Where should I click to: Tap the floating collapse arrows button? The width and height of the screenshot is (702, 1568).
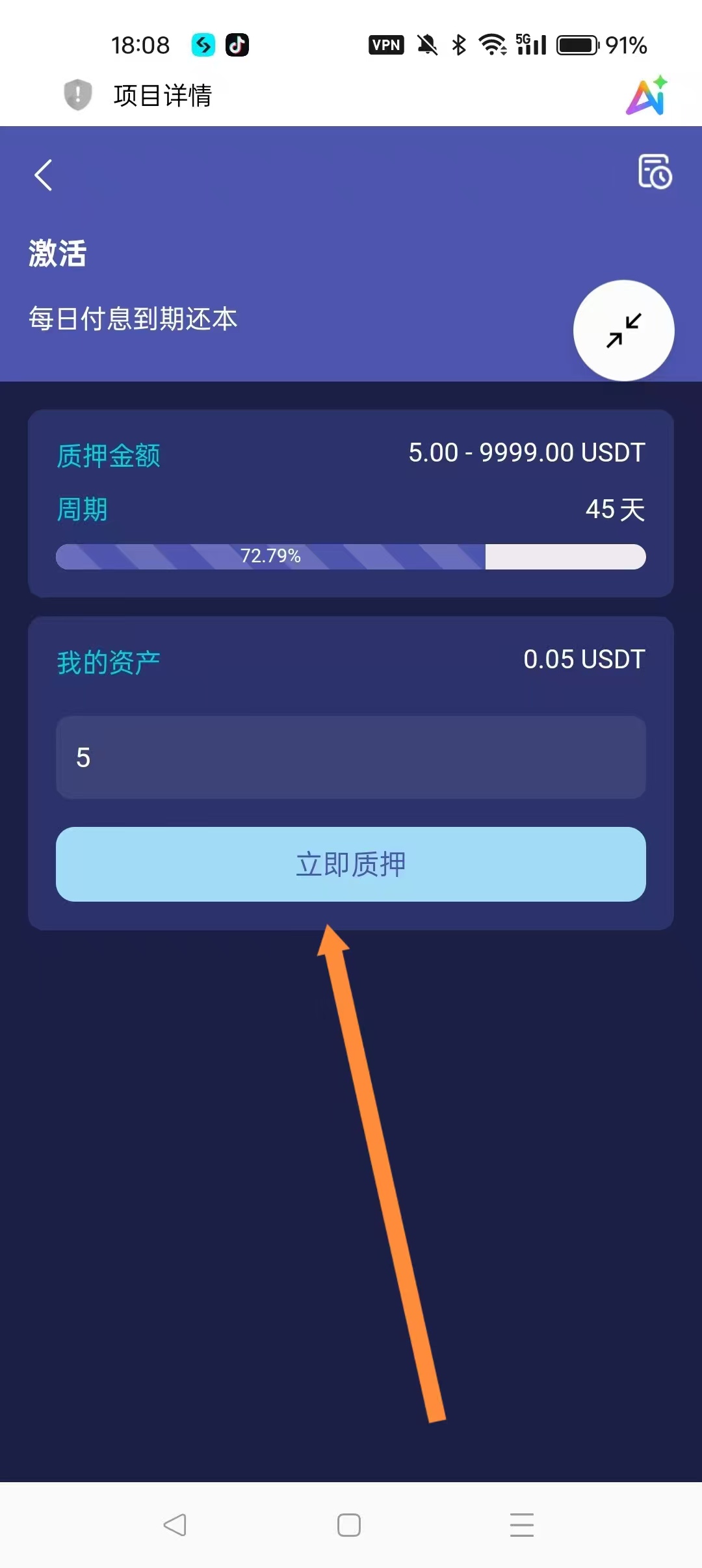point(623,330)
